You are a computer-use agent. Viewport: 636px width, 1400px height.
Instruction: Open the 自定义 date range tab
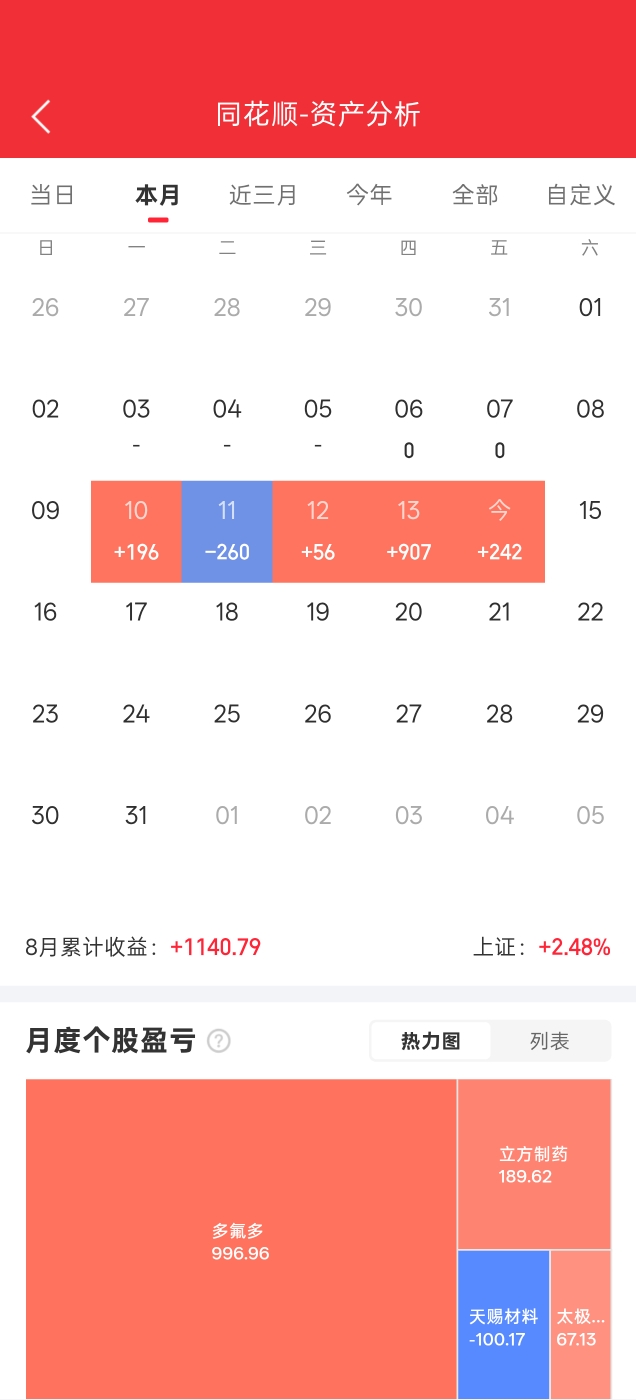581,195
